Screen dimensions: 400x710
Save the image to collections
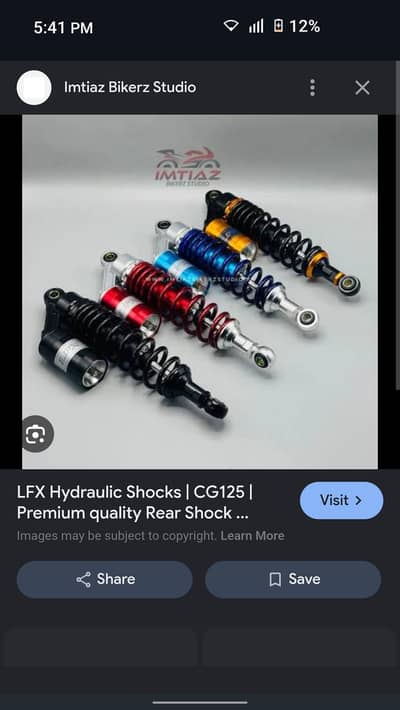[293, 580]
